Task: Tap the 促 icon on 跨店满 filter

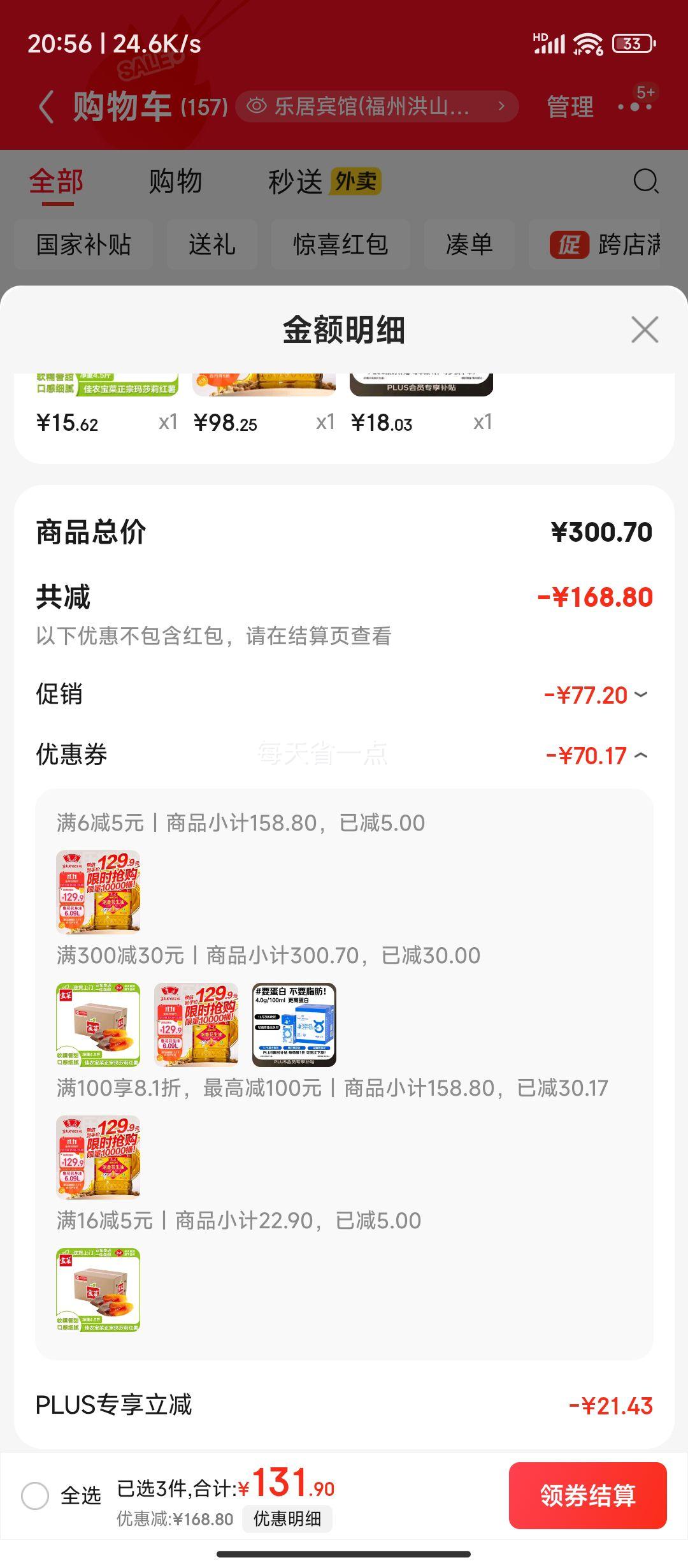Action: click(x=569, y=245)
